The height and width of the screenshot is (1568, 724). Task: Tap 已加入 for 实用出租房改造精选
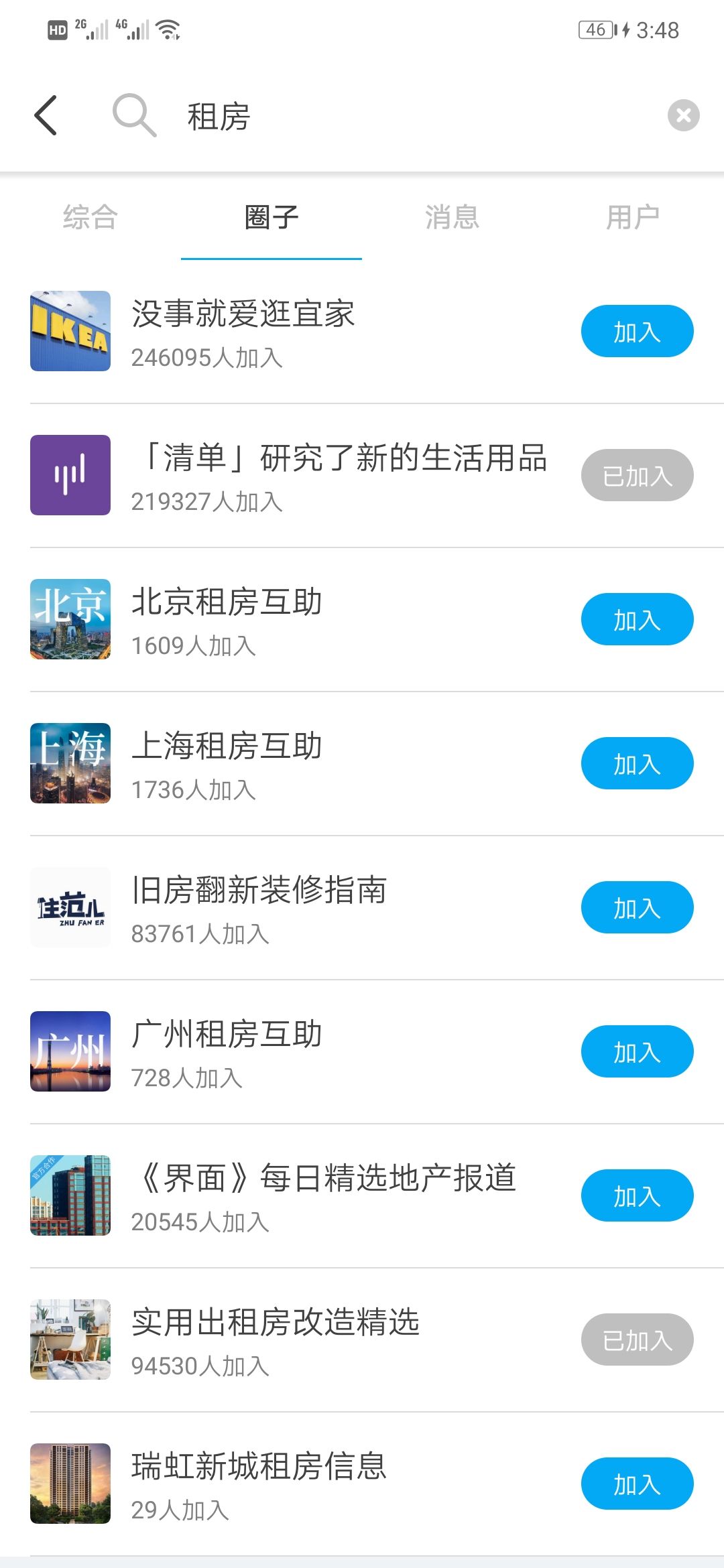click(x=637, y=1340)
